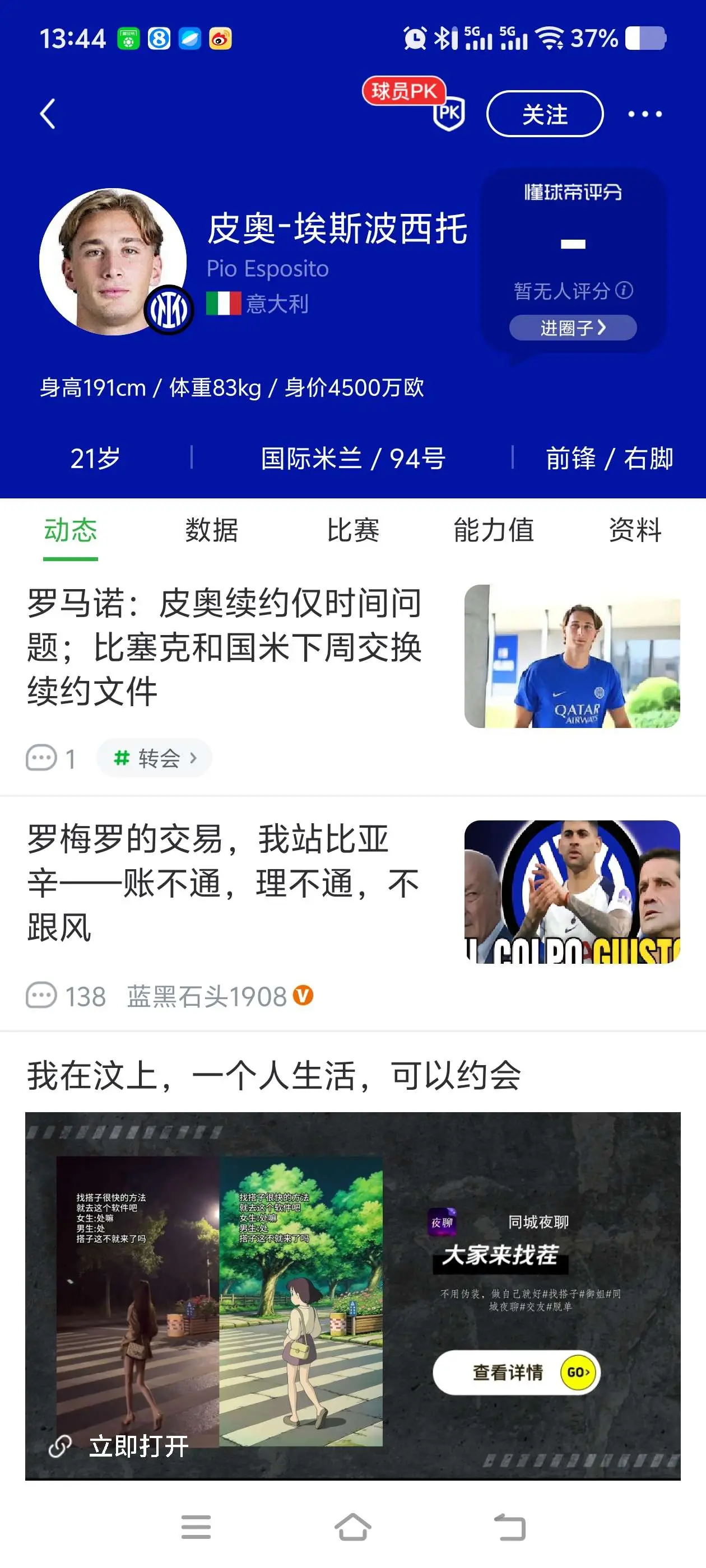This screenshot has width=706, height=1568.
Task: Go back using the top-left arrow
Action: [x=48, y=114]
